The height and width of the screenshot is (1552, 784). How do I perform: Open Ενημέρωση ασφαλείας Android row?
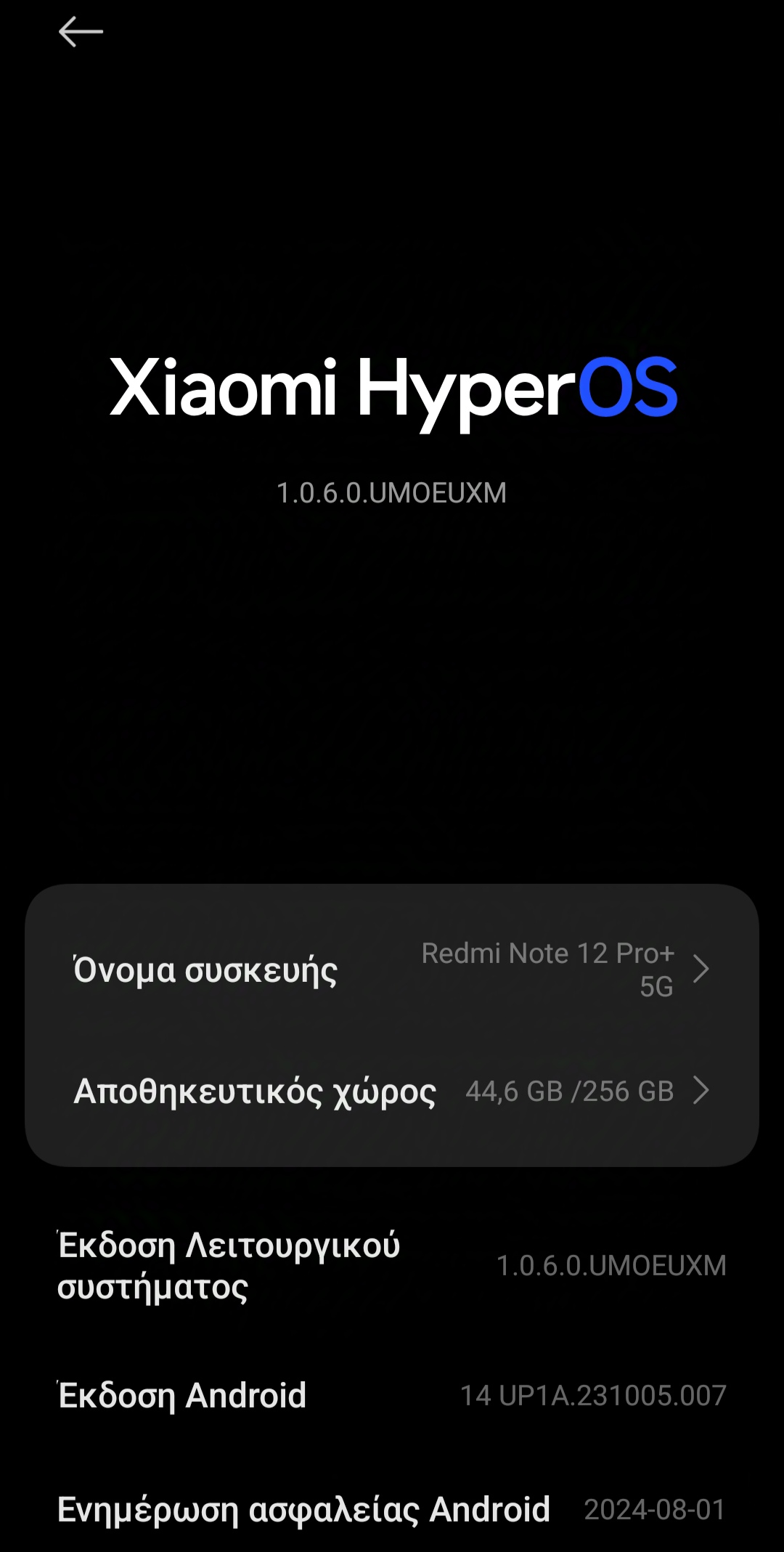point(392,1510)
